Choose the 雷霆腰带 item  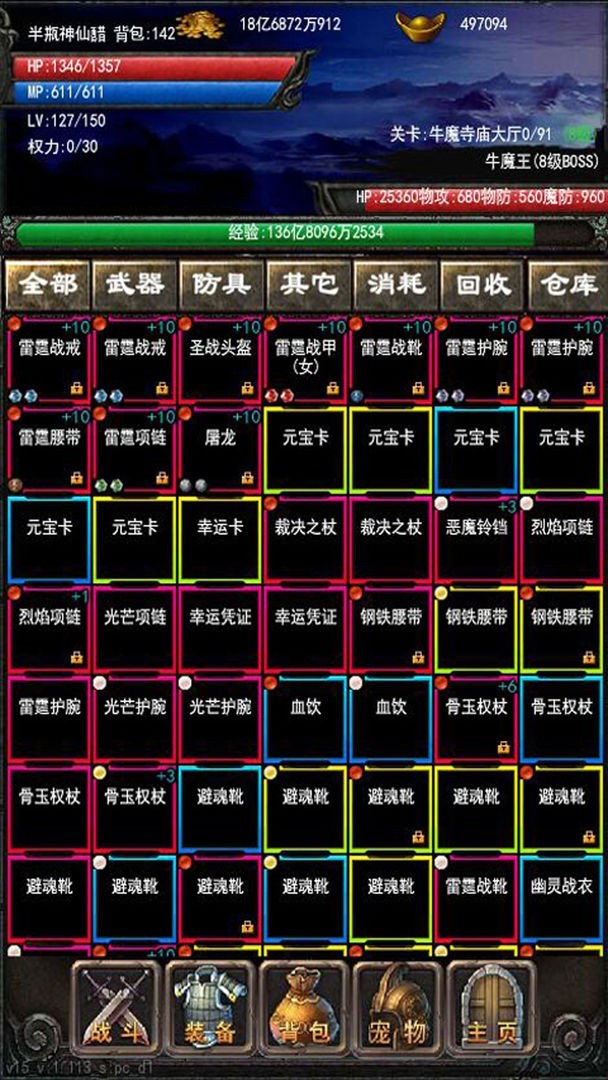tap(48, 449)
